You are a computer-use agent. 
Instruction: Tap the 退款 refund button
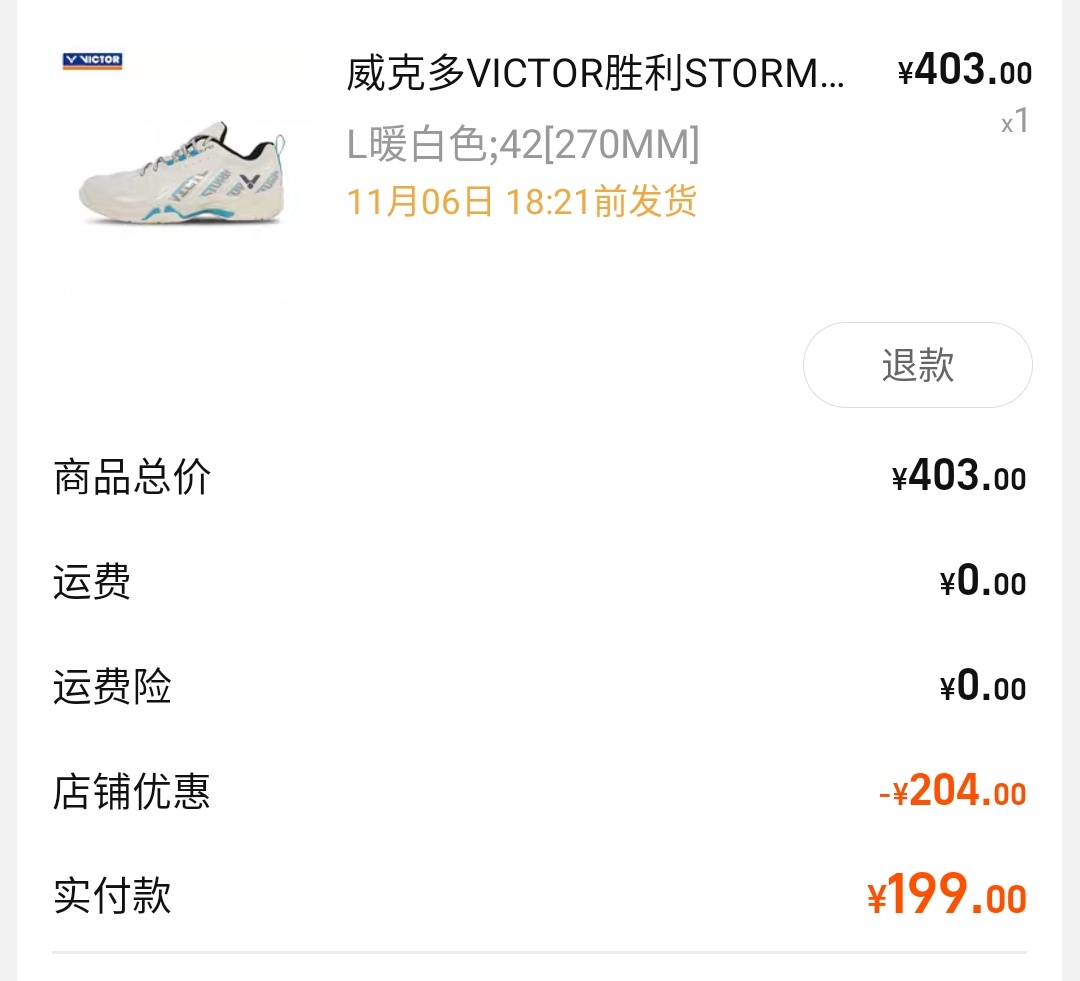tap(917, 365)
